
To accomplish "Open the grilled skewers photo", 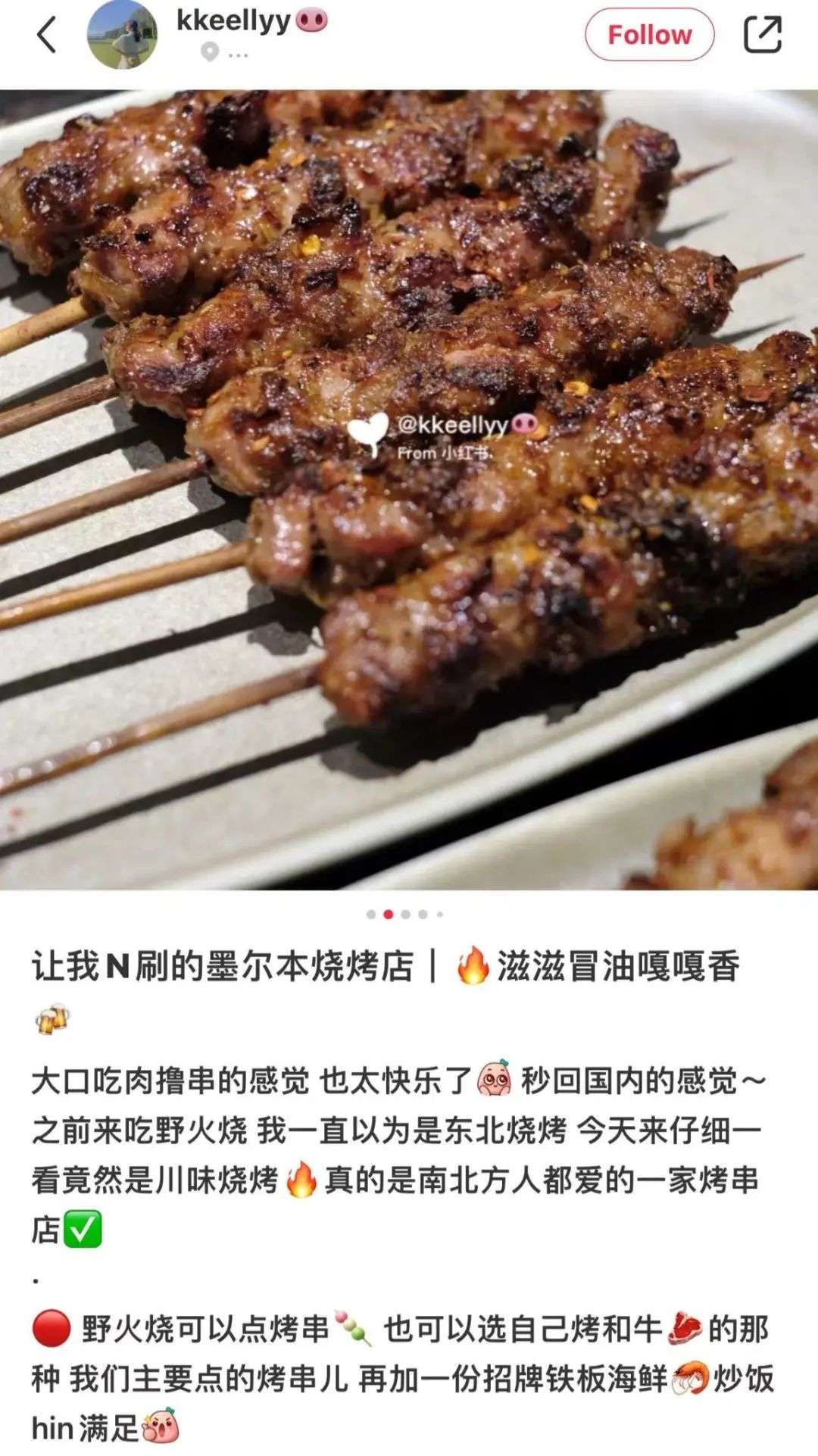I will pos(409,488).
